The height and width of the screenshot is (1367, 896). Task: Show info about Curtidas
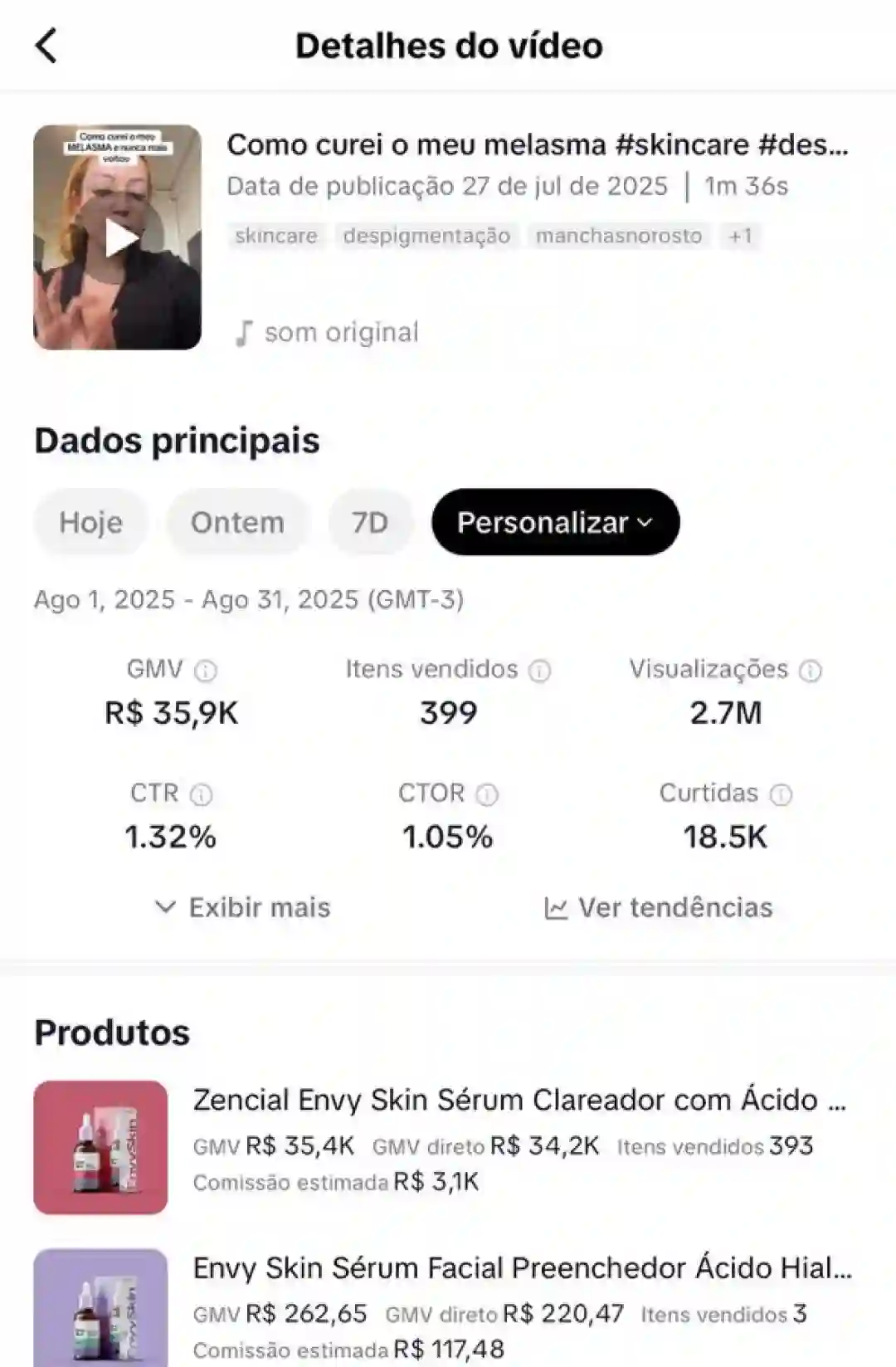(781, 795)
